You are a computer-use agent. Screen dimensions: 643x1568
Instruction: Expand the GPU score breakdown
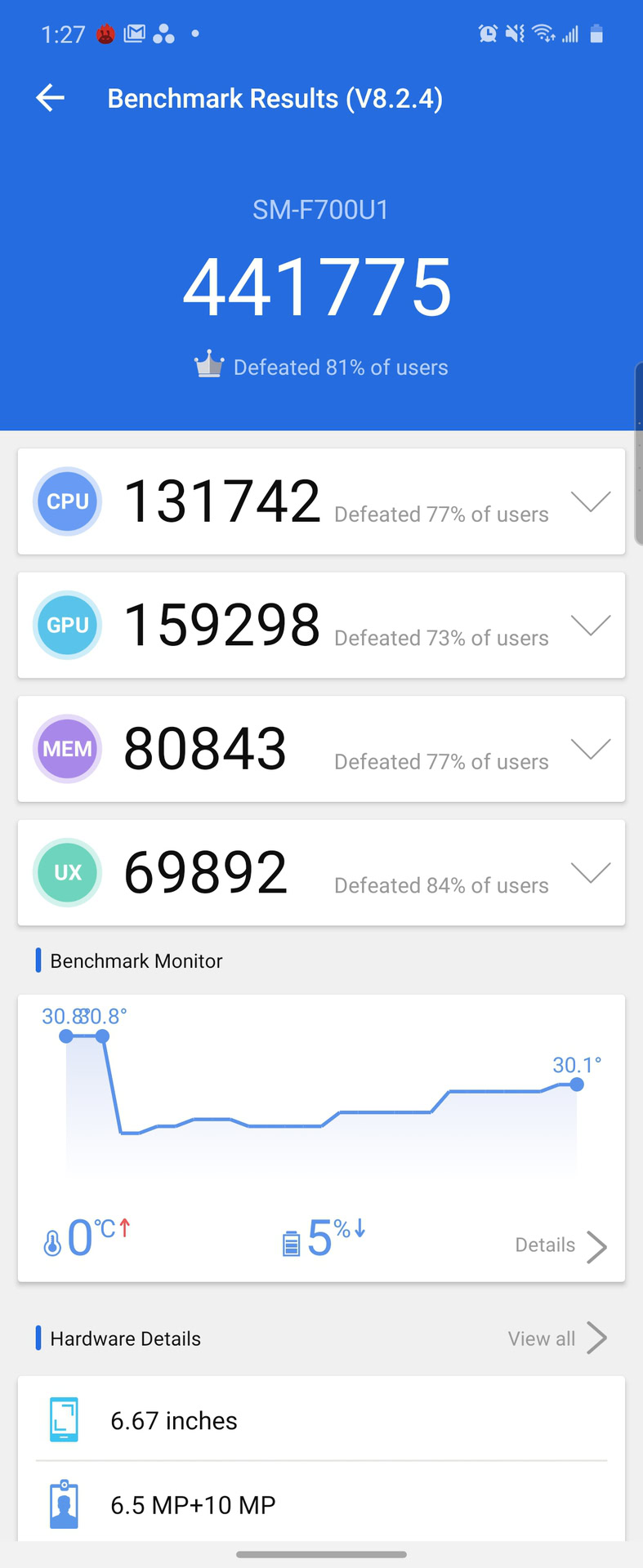[590, 626]
